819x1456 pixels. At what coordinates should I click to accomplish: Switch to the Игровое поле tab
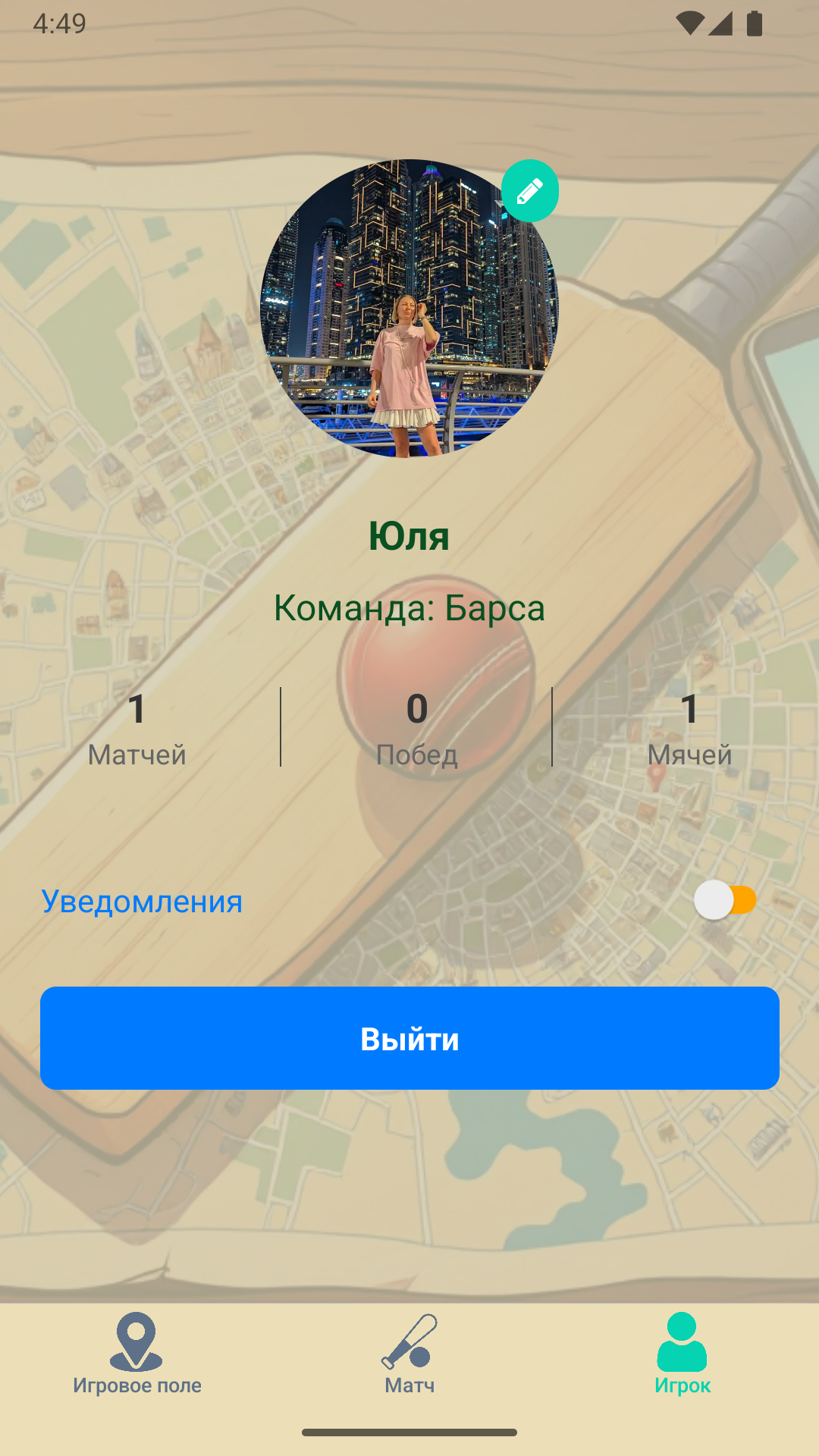pos(136,1357)
